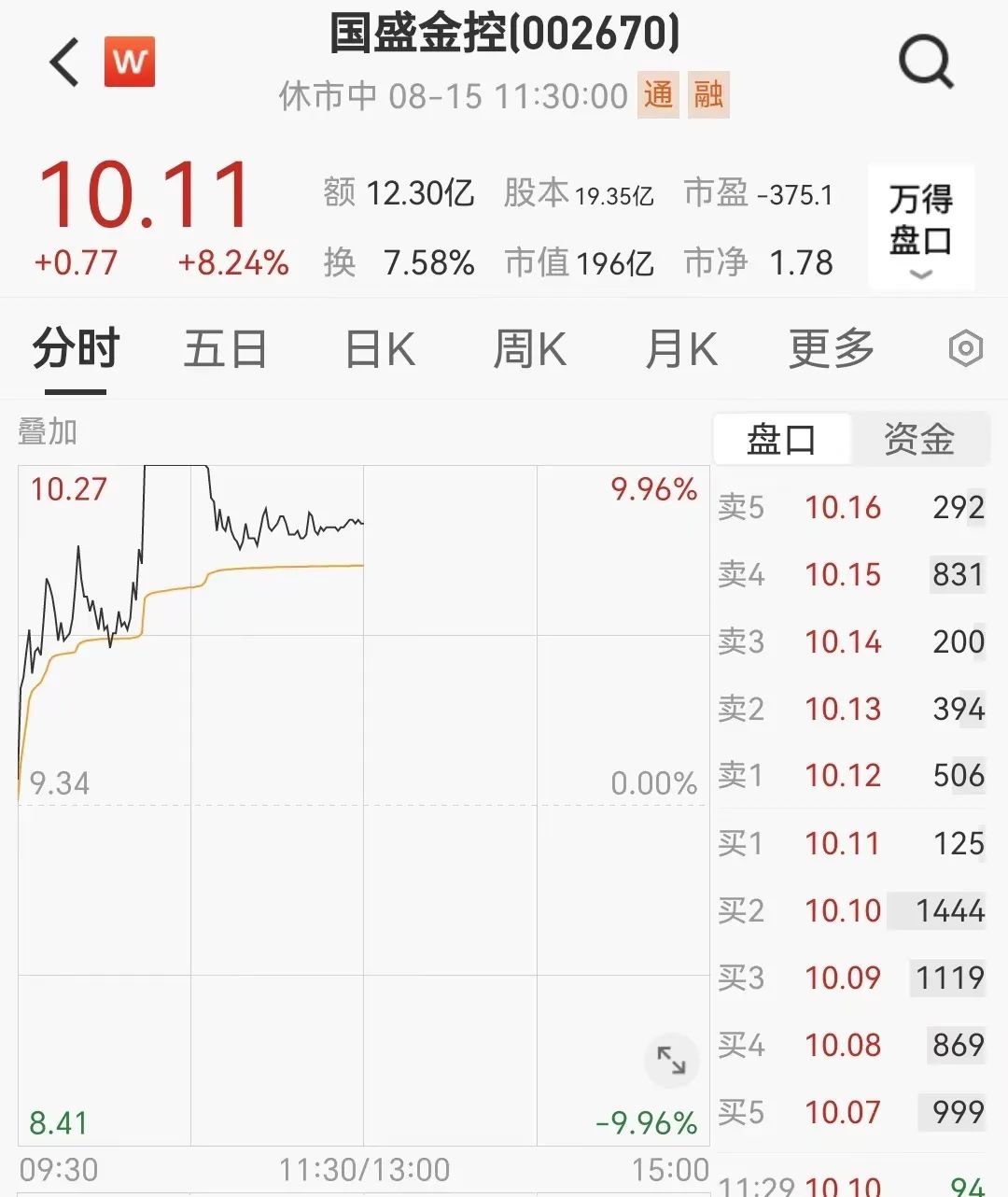Image resolution: width=1008 pixels, height=1197 pixels.
Task: Switch to the 五日 chart tab
Action: 225,350
